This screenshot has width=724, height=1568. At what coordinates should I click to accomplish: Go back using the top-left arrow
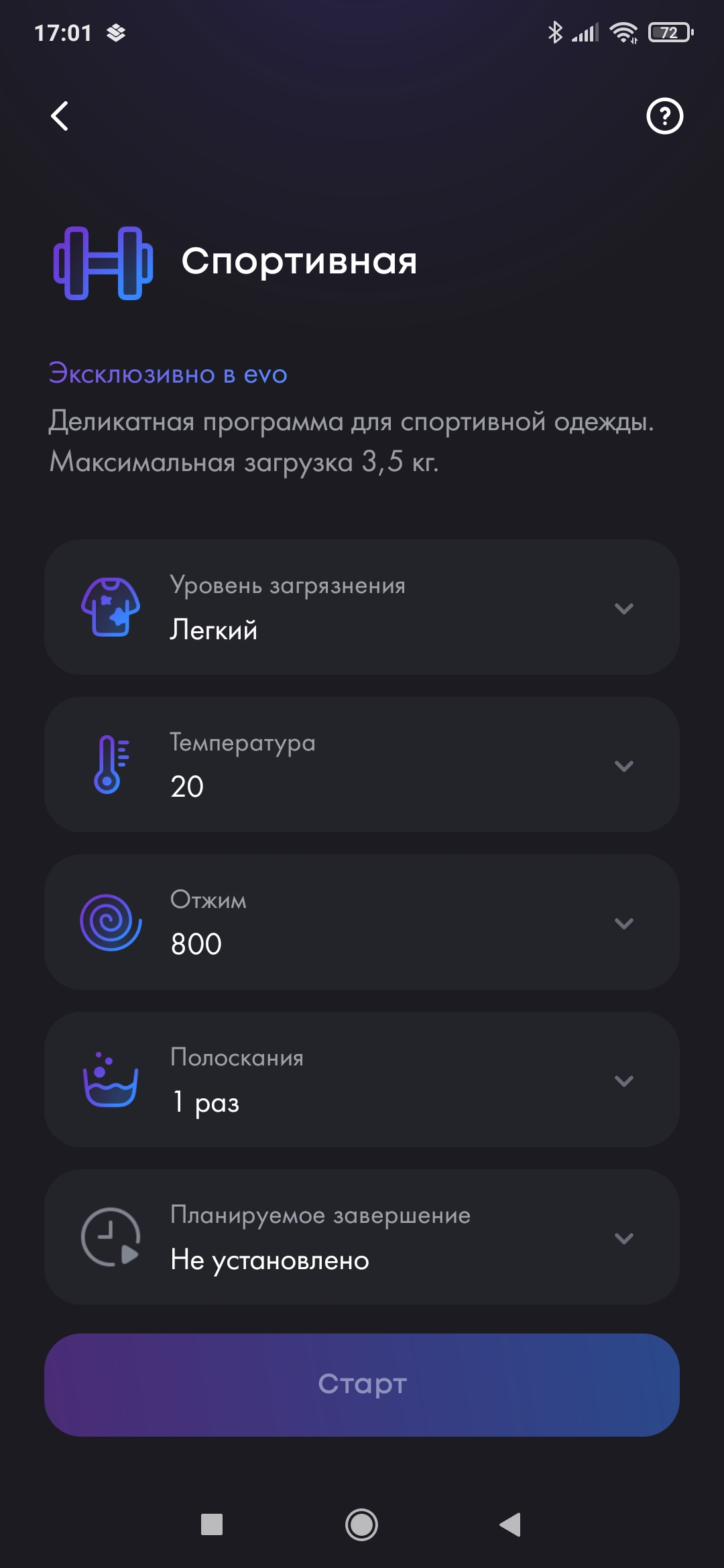coord(60,116)
